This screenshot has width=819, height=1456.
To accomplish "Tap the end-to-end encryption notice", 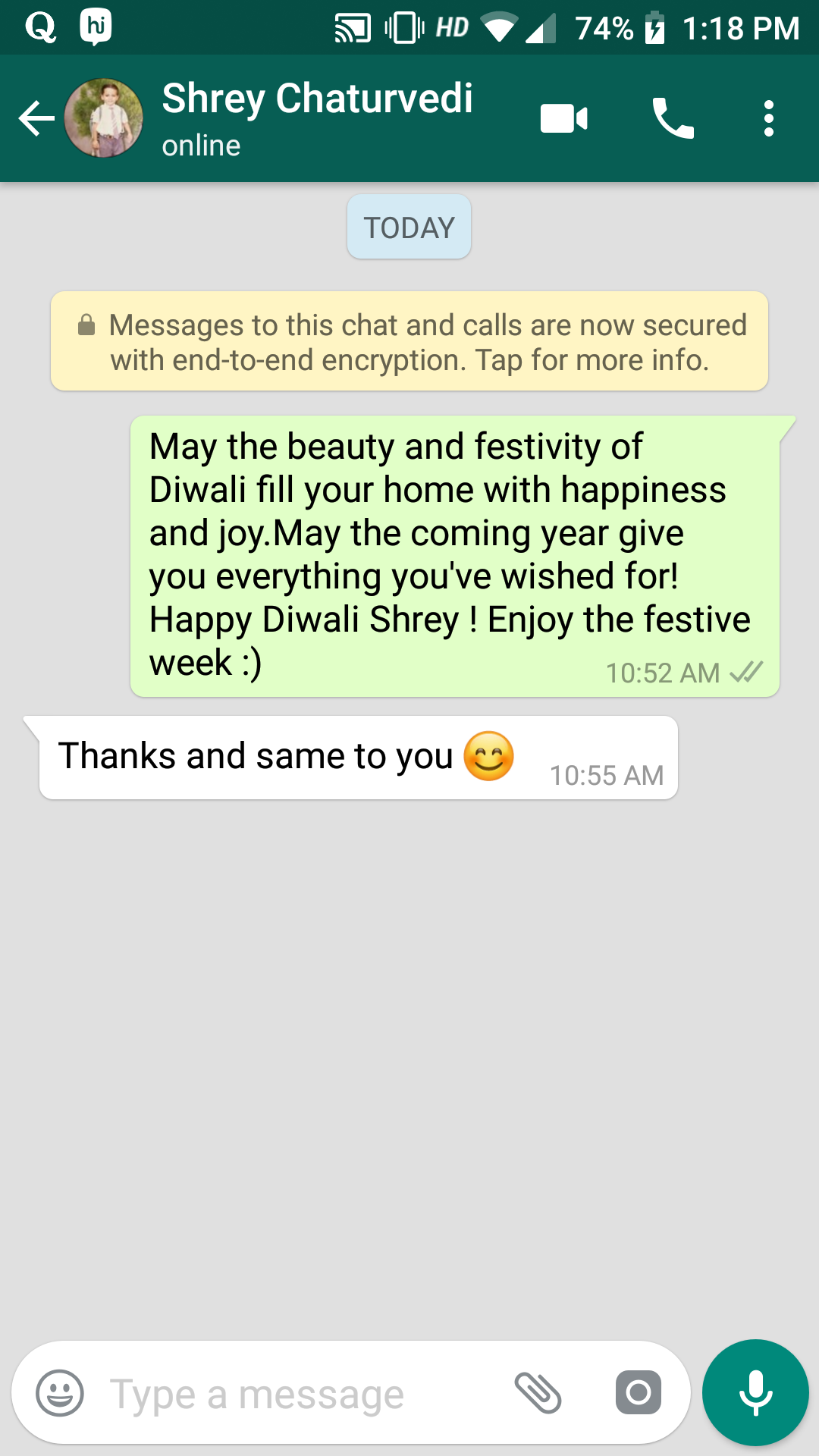I will point(409,342).
